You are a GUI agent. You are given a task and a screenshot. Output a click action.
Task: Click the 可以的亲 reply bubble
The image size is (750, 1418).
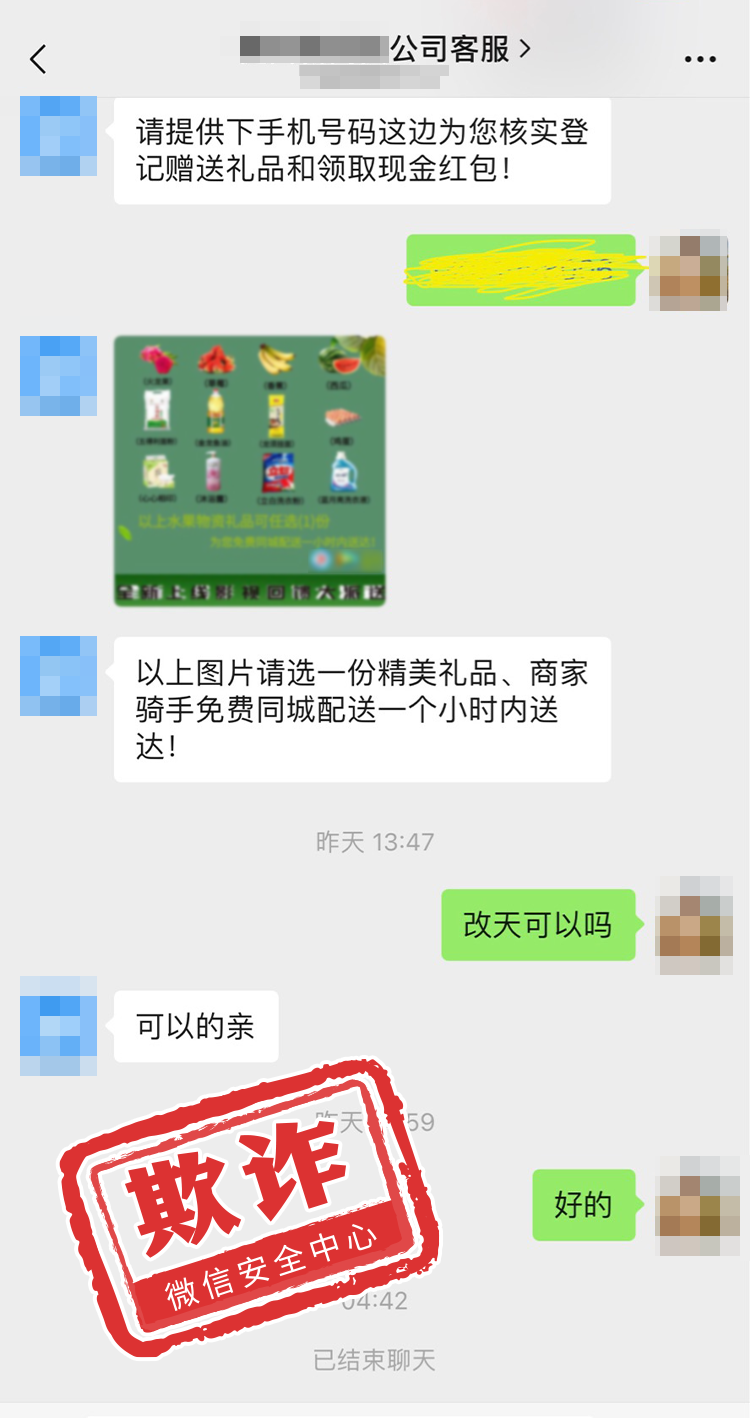(x=196, y=1024)
